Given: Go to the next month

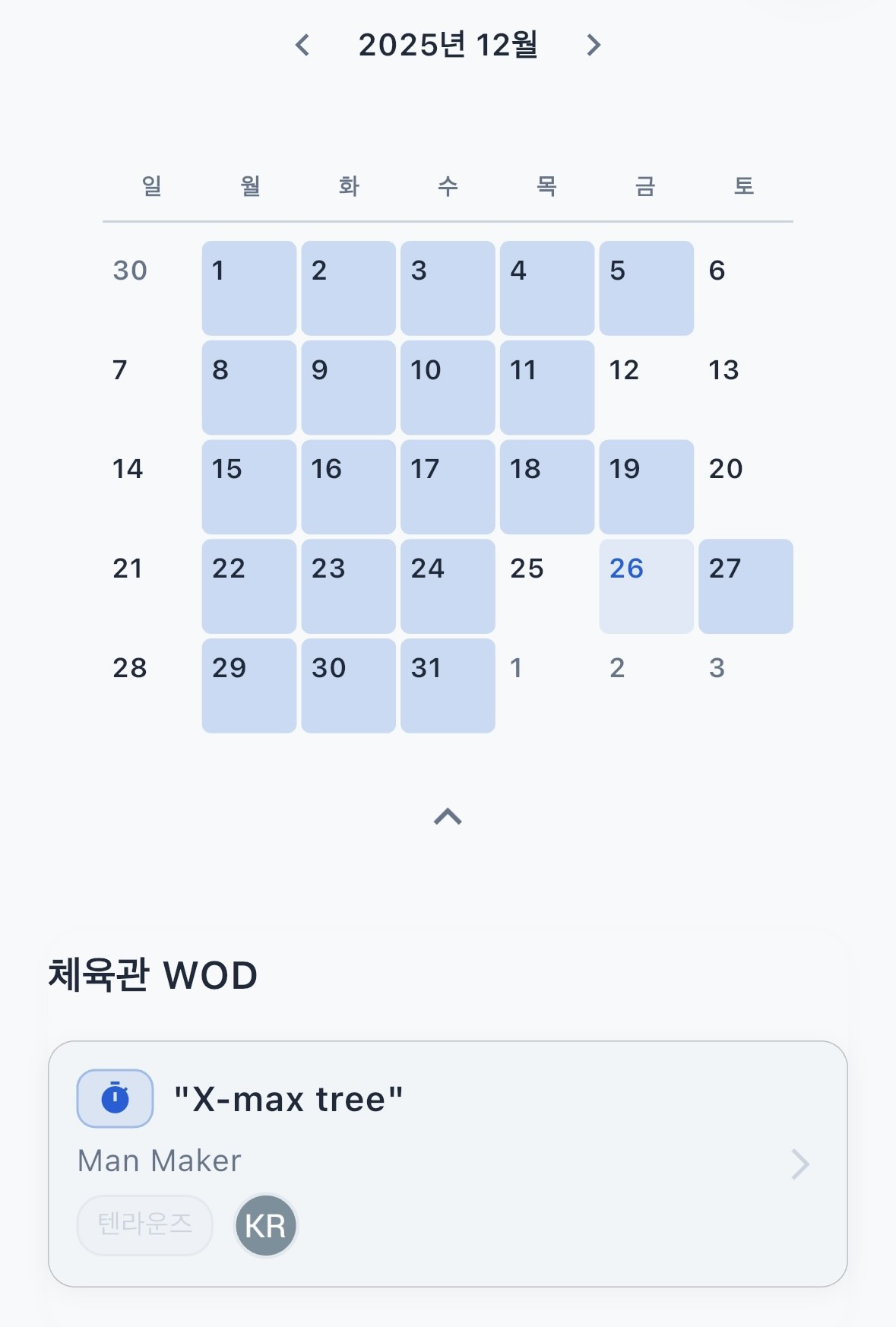Looking at the screenshot, I should (594, 46).
